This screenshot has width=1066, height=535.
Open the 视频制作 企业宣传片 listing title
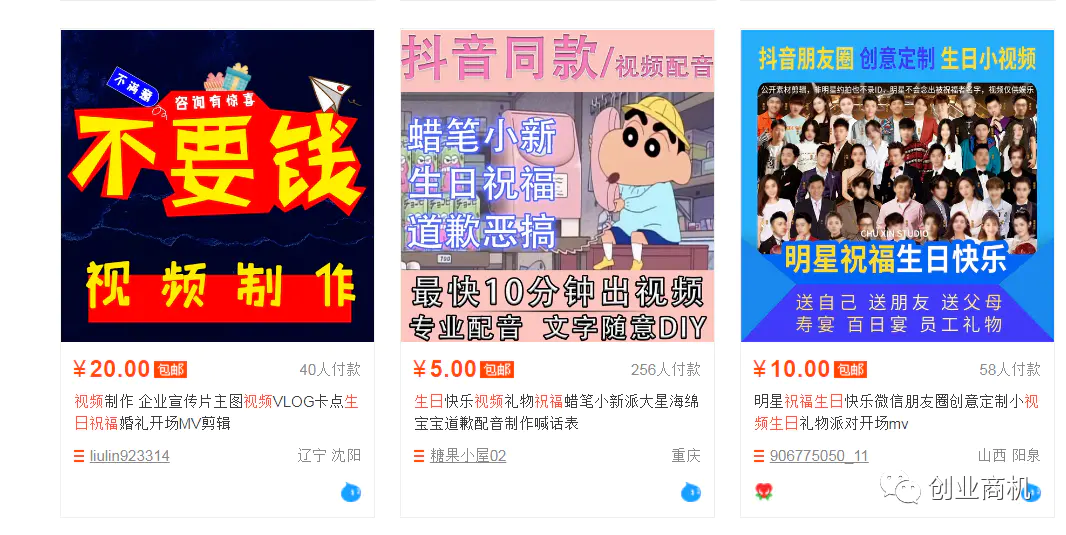215,412
